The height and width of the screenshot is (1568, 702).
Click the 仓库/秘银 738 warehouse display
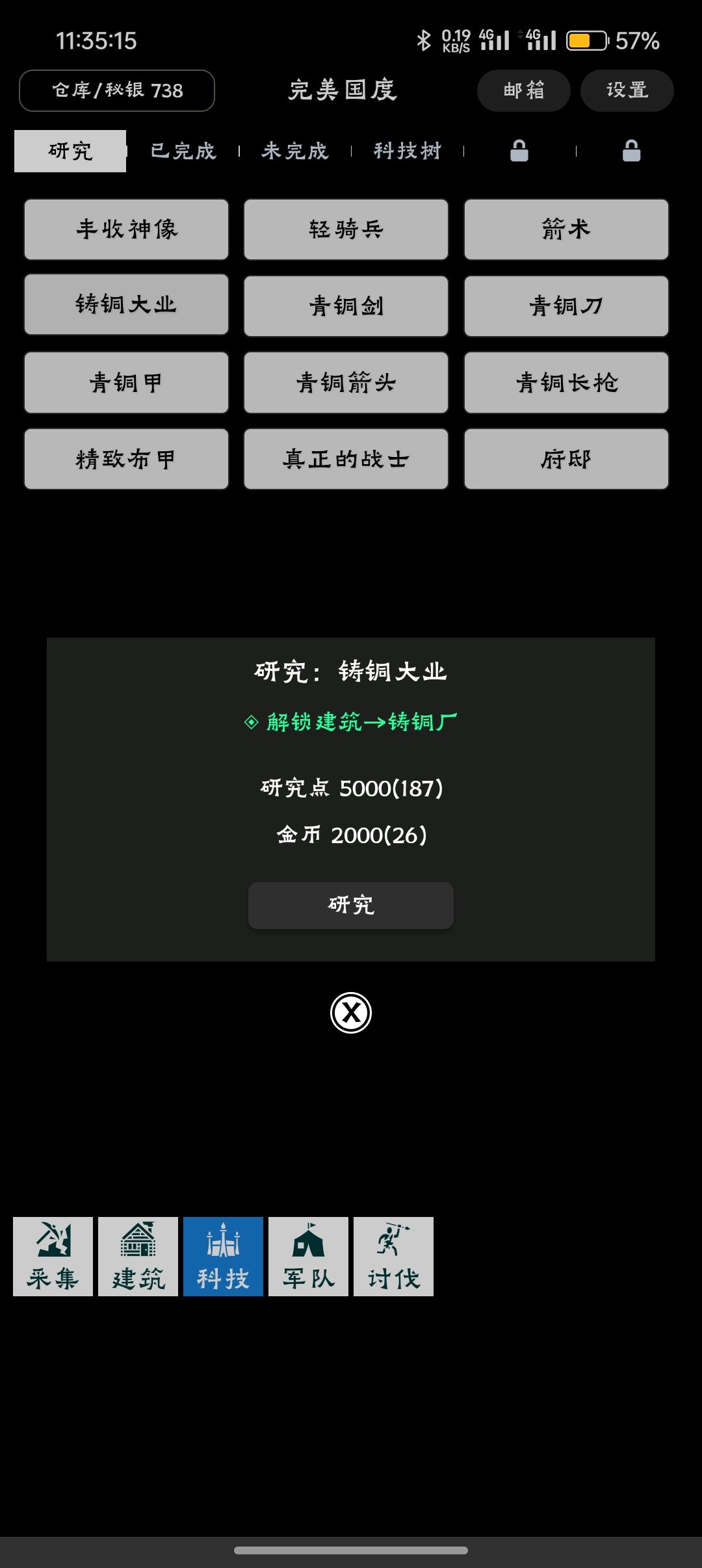[117, 90]
